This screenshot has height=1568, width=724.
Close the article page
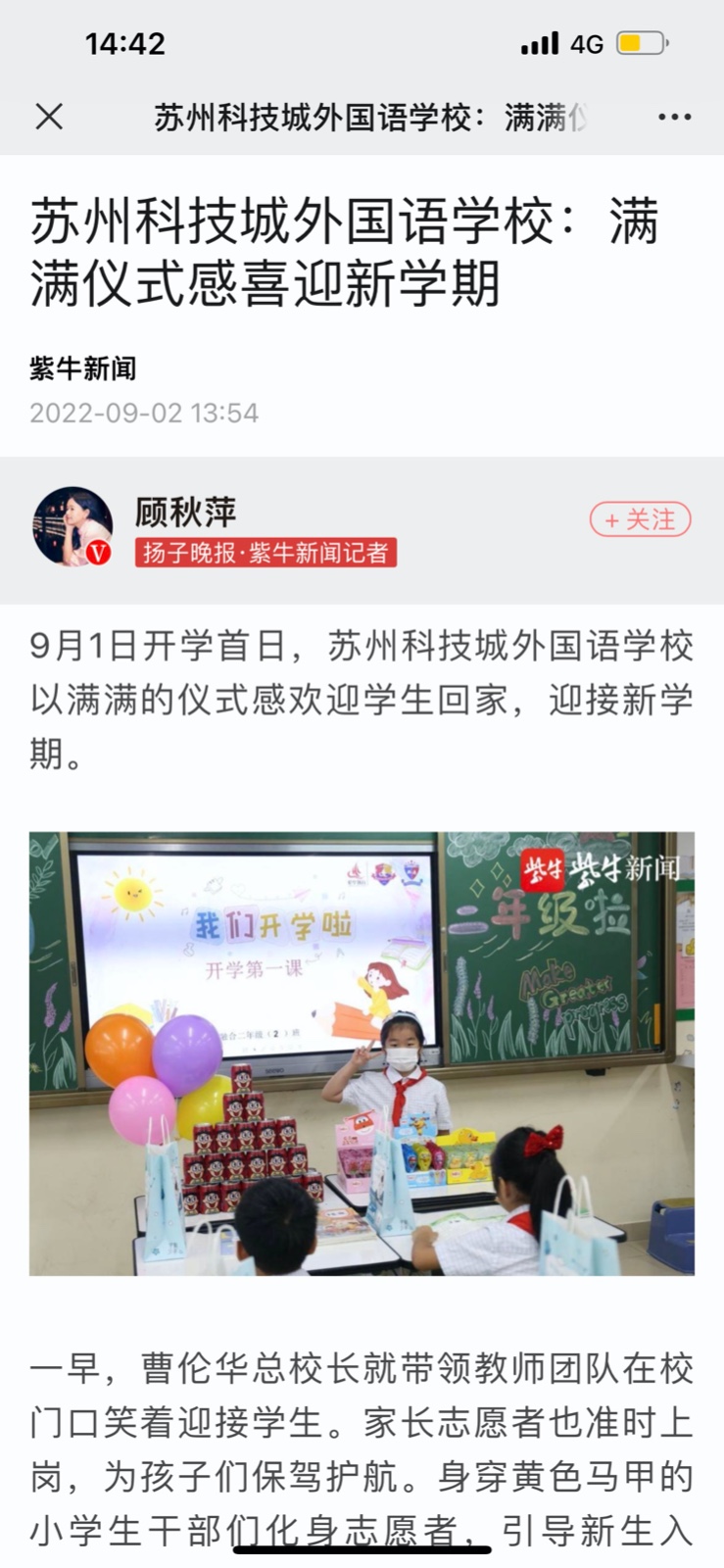pyautogui.click(x=49, y=117)
